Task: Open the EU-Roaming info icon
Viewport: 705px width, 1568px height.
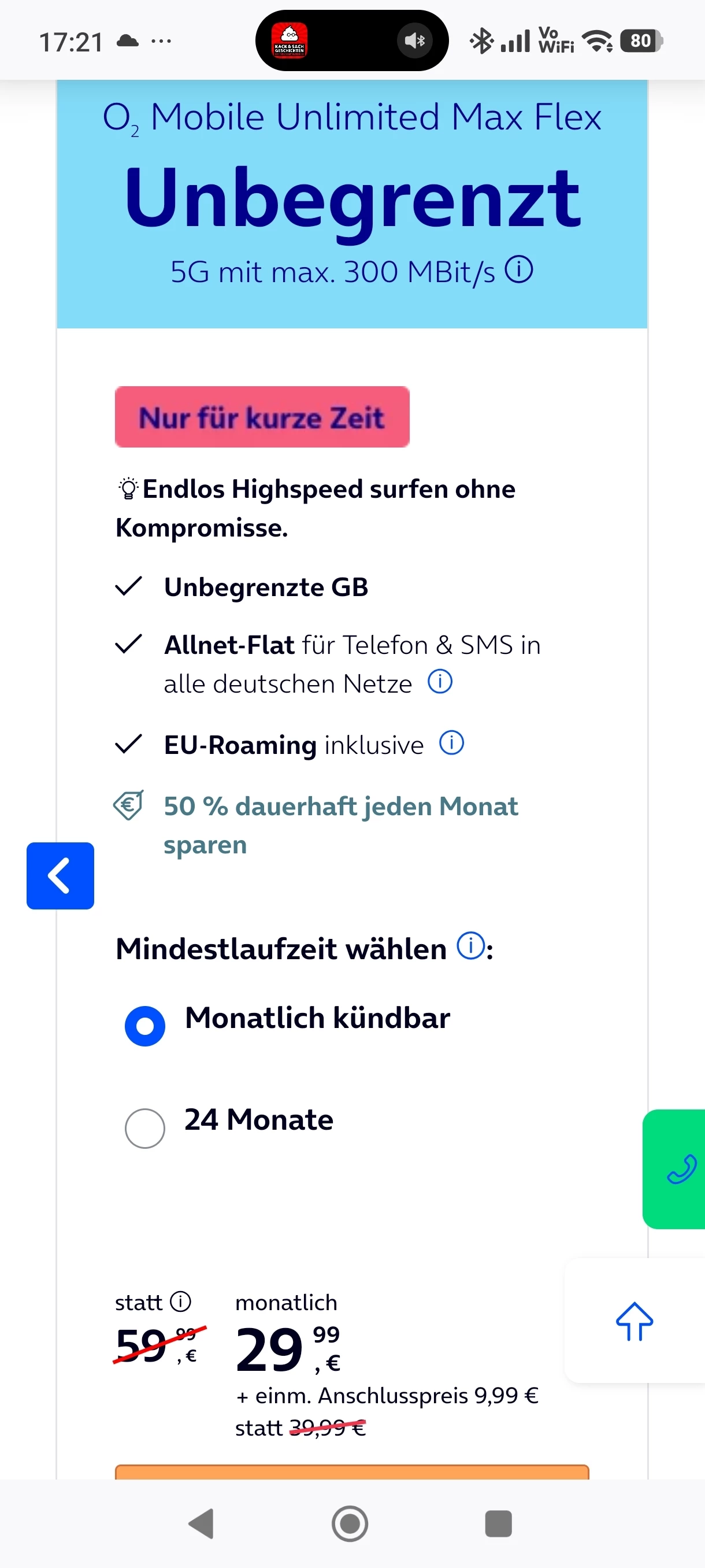Action: [x=451, y=742]
